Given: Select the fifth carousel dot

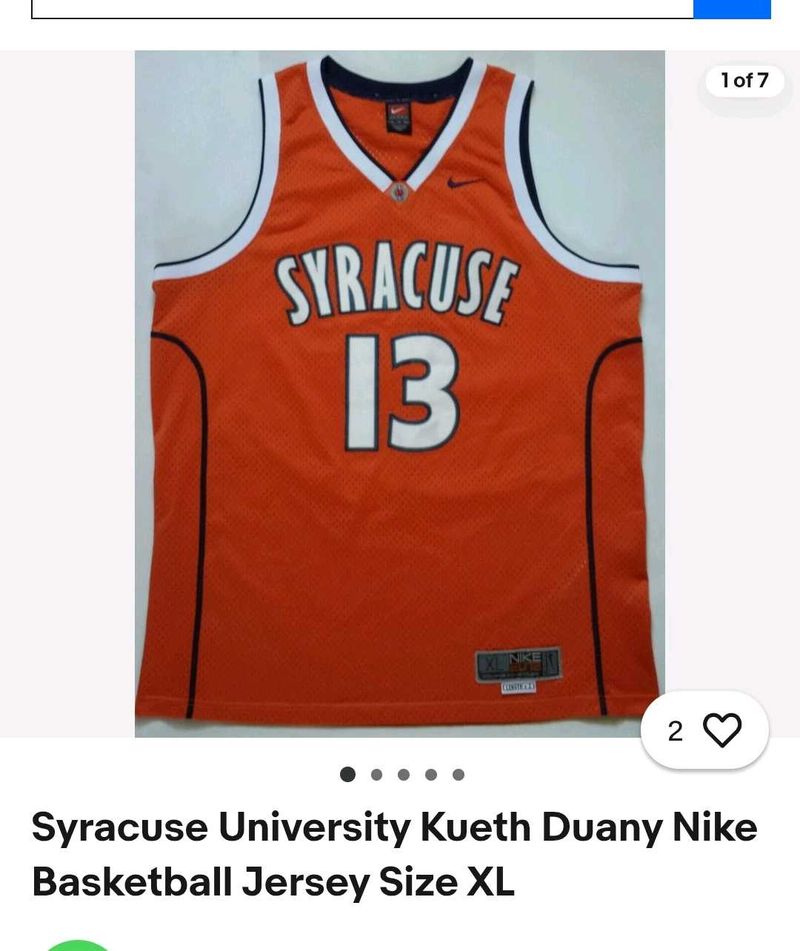Looking at the screenshot, I should pyautogui.click(x=459, y=773).
